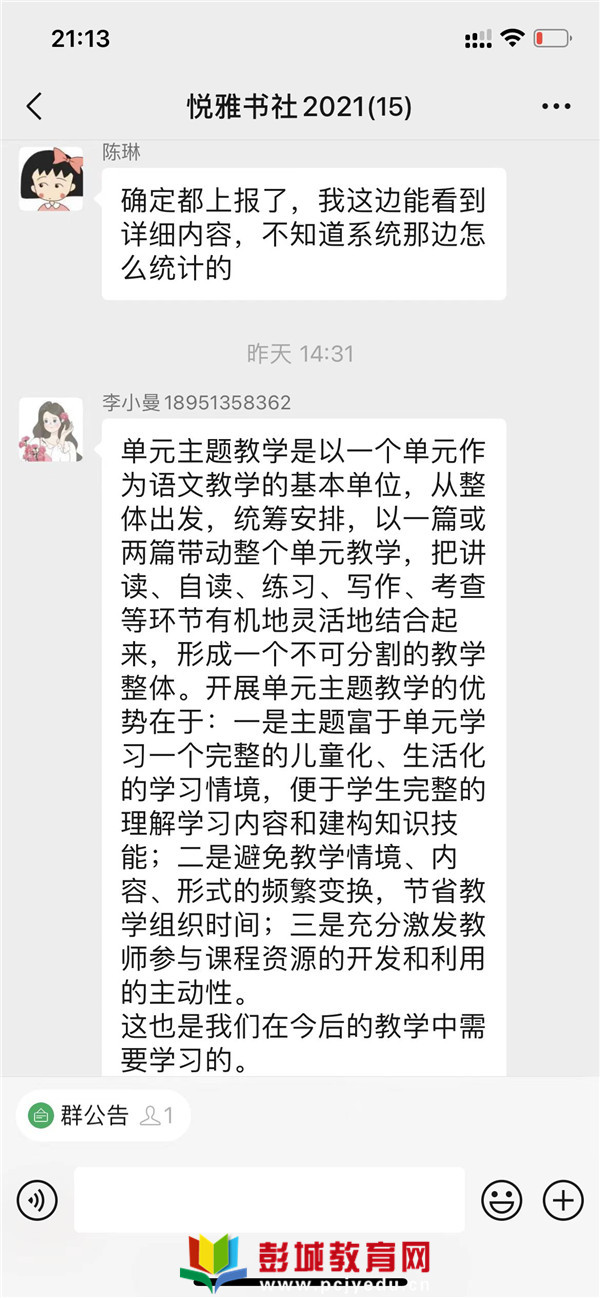Open 陈琳's profile avatar
This screenshot has height=1298, width=600.
coord(51,178)
